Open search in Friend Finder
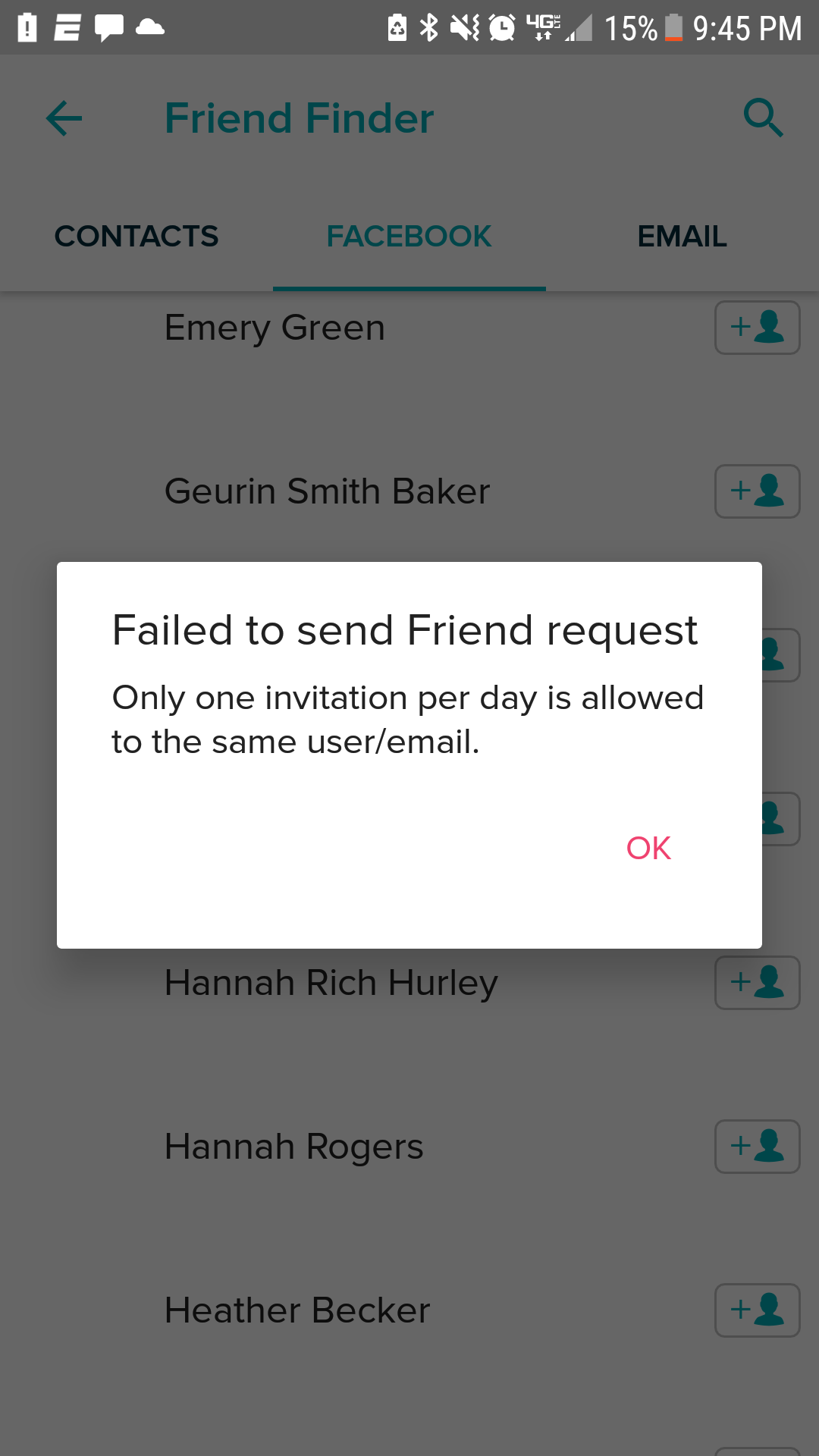Image resolution: width=819 pixels, height=1456 pixels. point(762,118)
